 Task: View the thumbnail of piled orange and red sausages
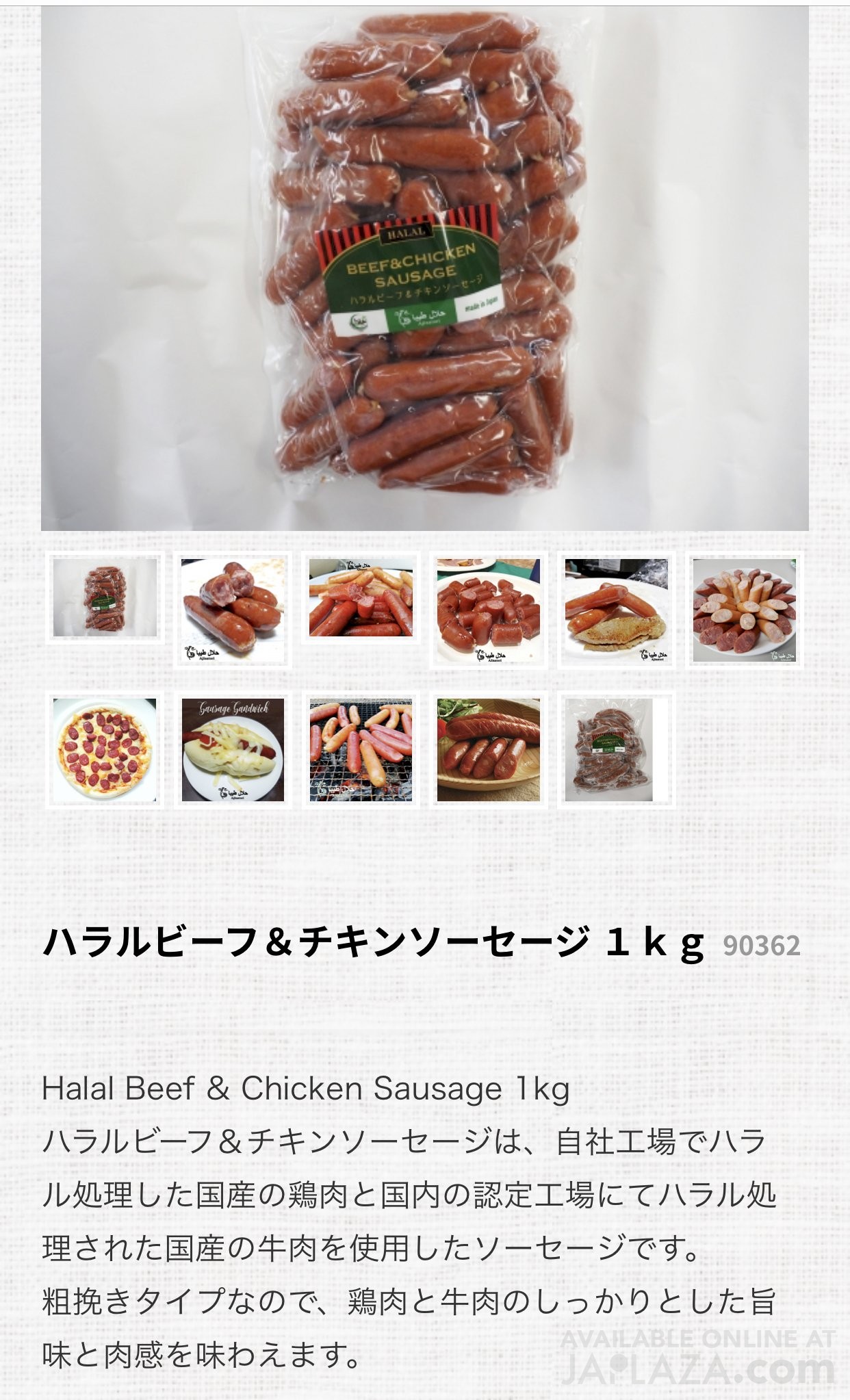(361, 597)
